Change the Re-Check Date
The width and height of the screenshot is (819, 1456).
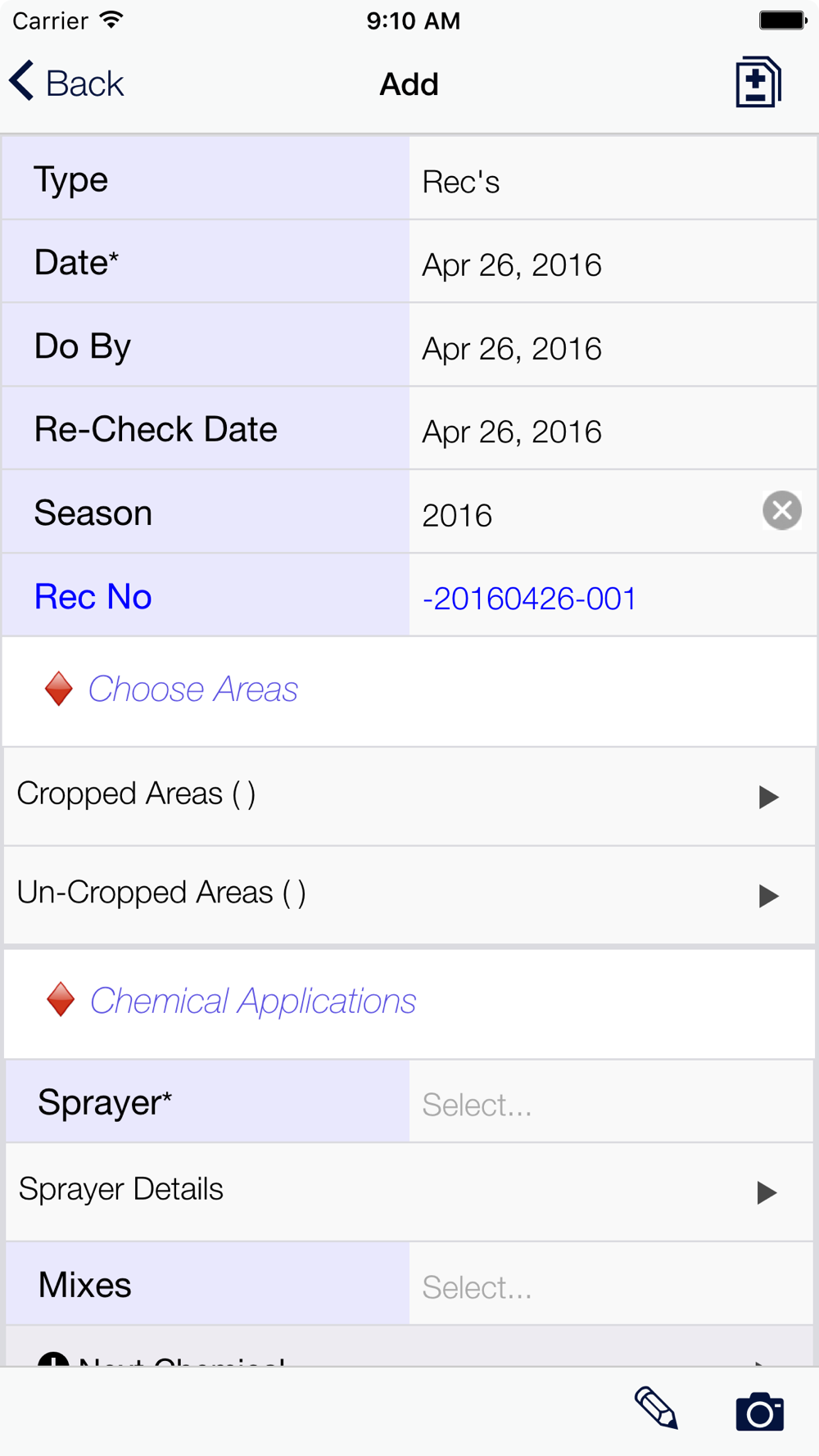click(613, 430)
